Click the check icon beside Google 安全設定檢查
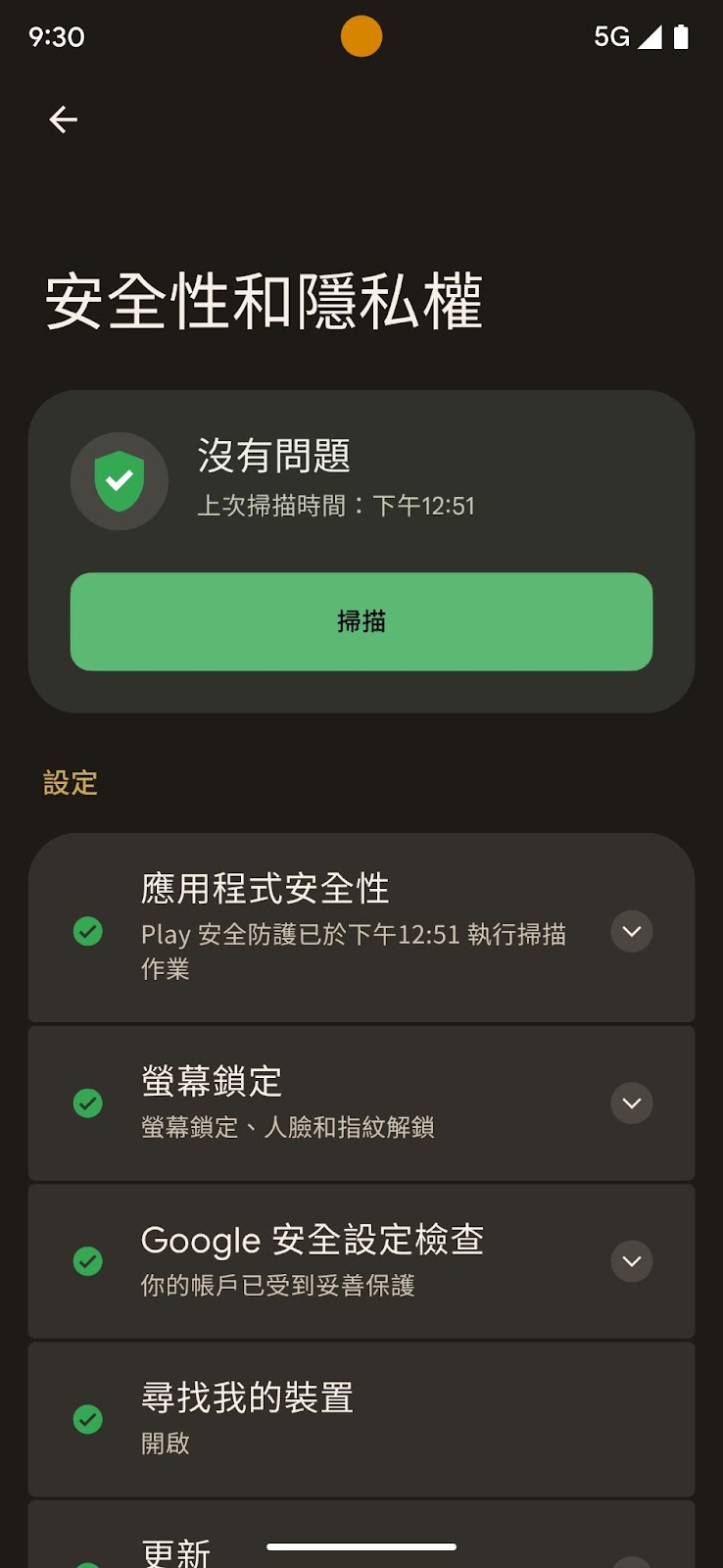723x1568 pixels. pos(88,1262)
